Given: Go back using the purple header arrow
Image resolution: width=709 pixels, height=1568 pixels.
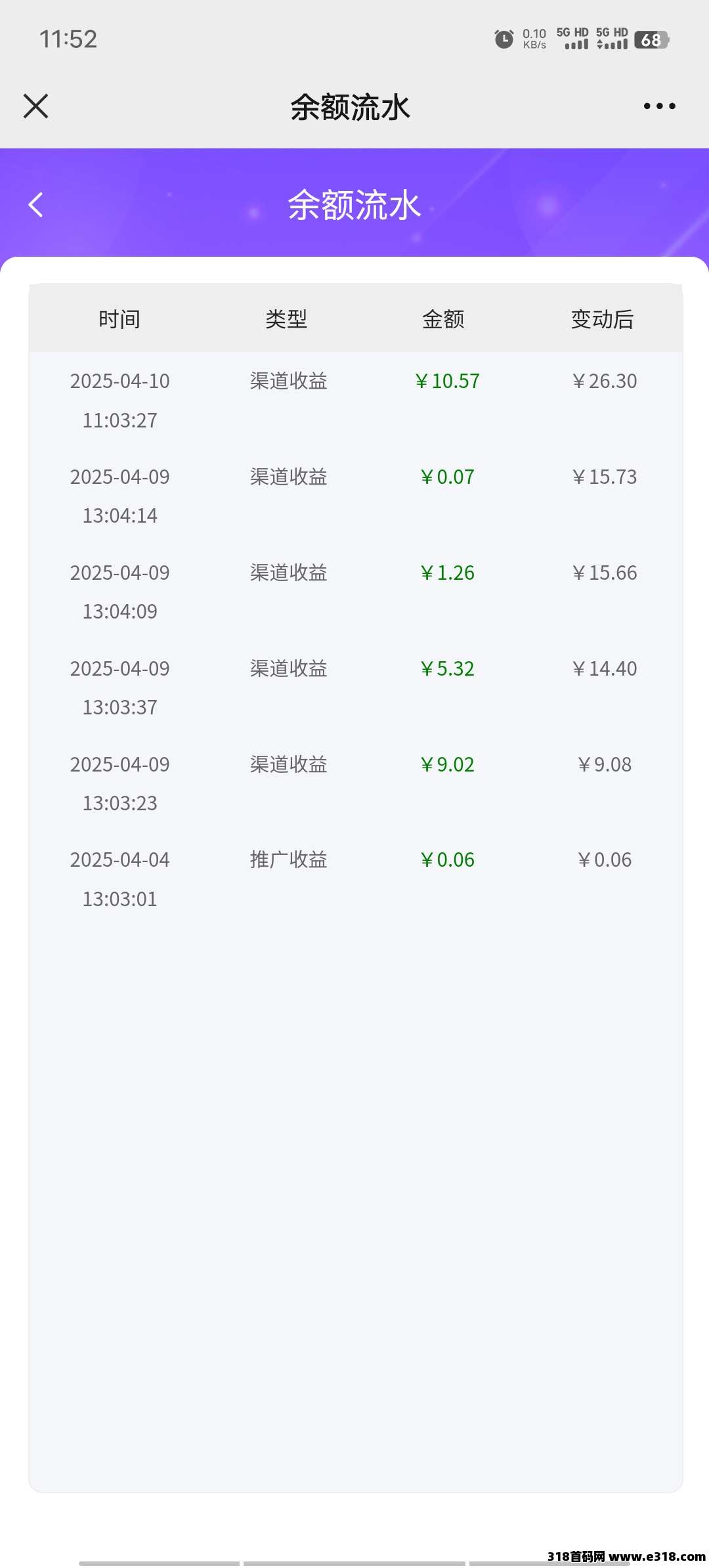Looking at the screenshot, I should (36, 205).
